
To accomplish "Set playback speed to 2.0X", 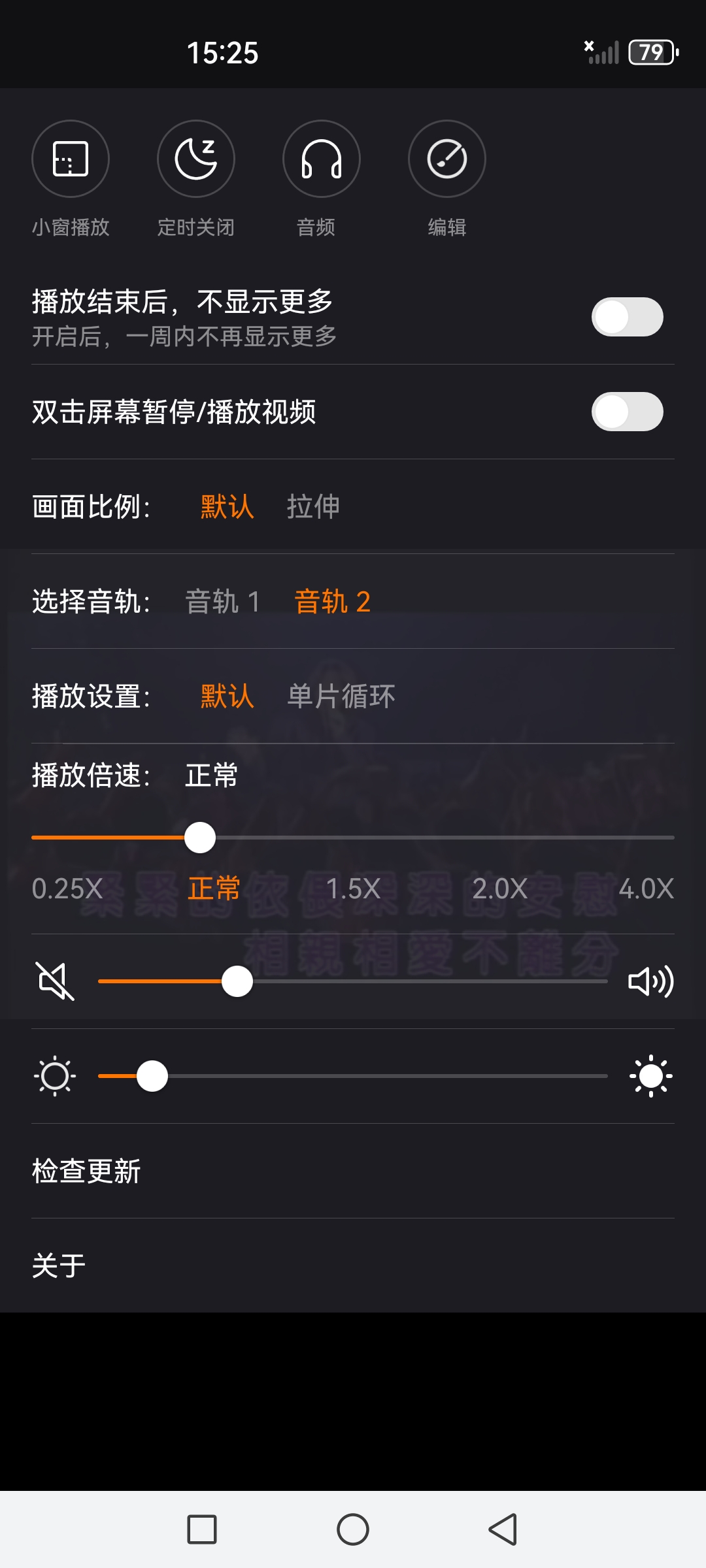I will (499, 889).
